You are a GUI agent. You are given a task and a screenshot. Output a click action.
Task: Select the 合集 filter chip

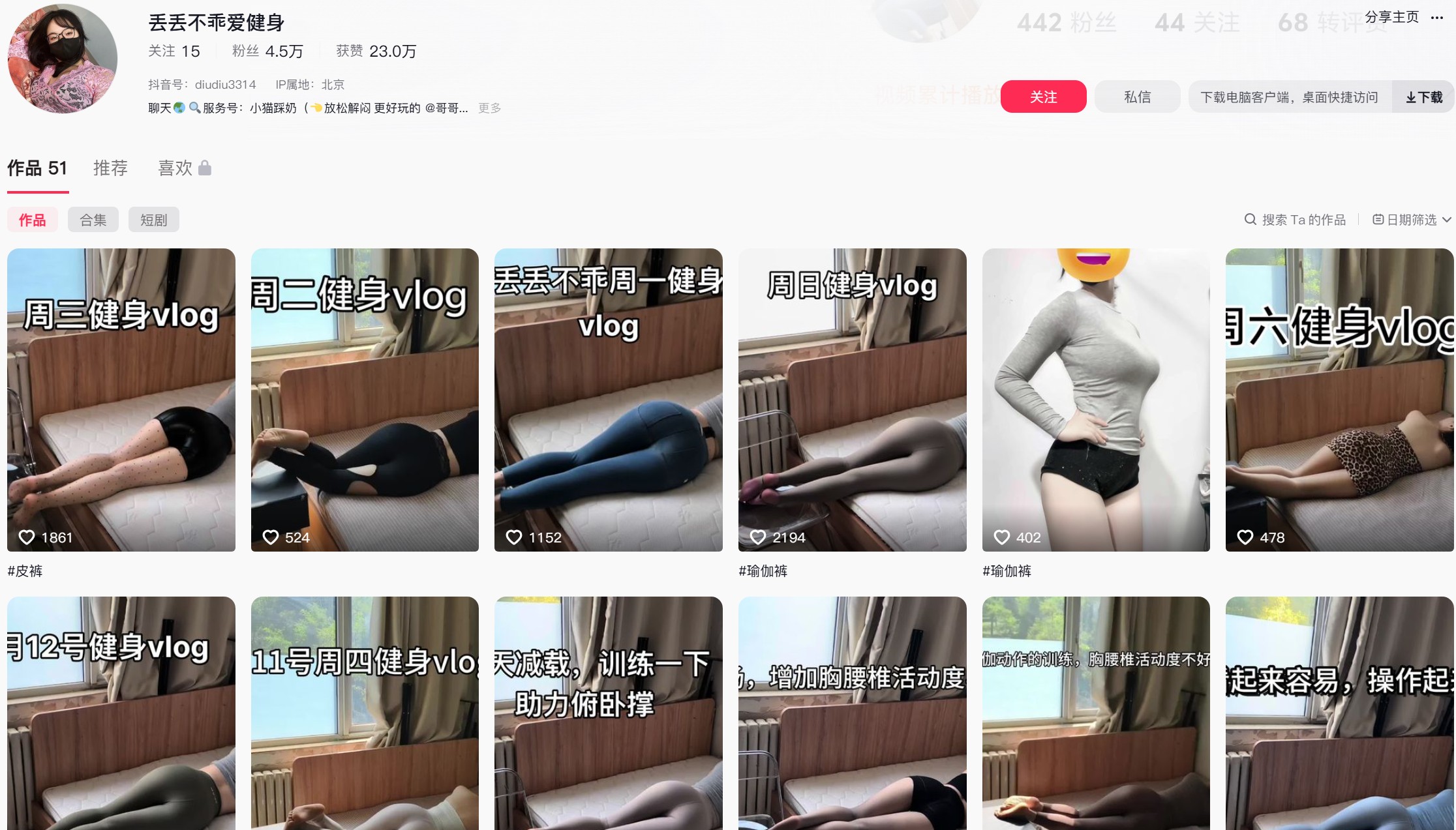point(93,220)
